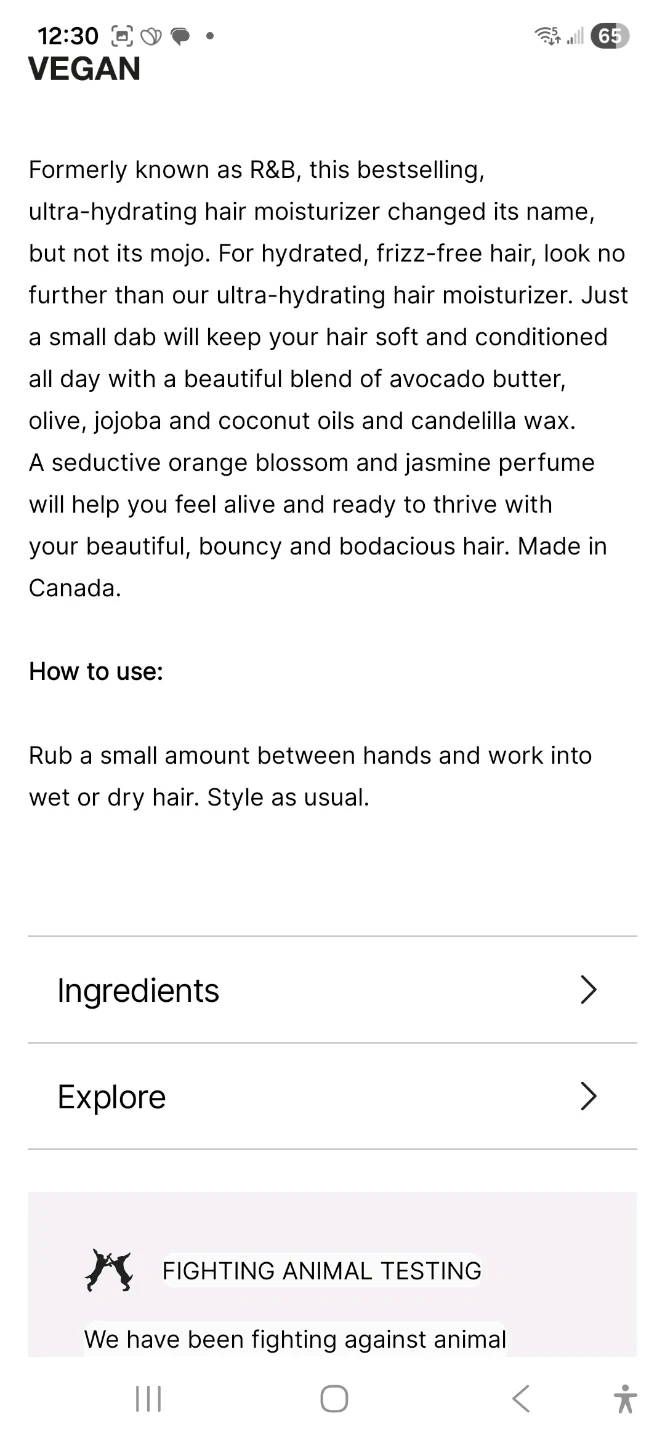Viewport: 665px width, 1440px height.
Task: Open recent apps from the navigation bar
Action: [x=148, y=1398]
